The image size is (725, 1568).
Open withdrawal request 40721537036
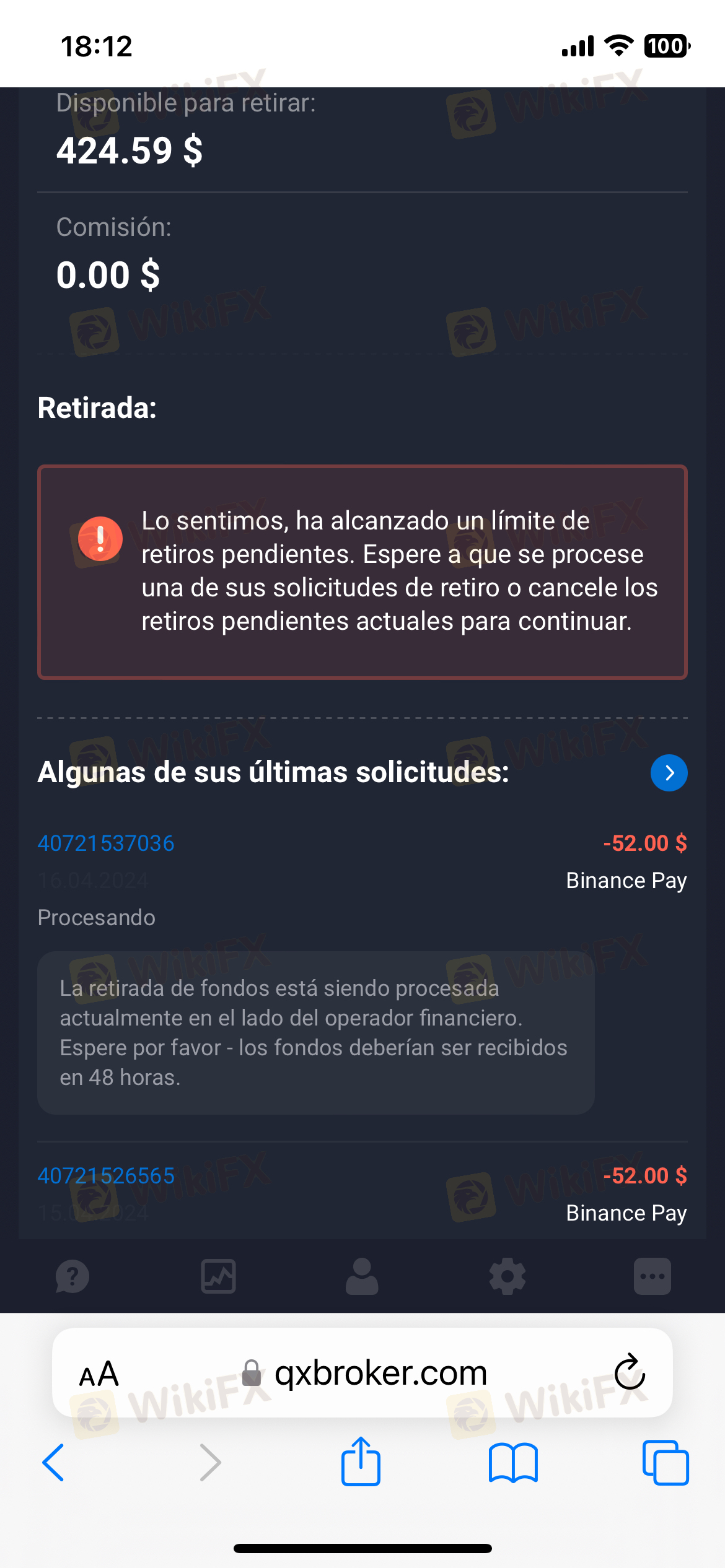point(106,843)
